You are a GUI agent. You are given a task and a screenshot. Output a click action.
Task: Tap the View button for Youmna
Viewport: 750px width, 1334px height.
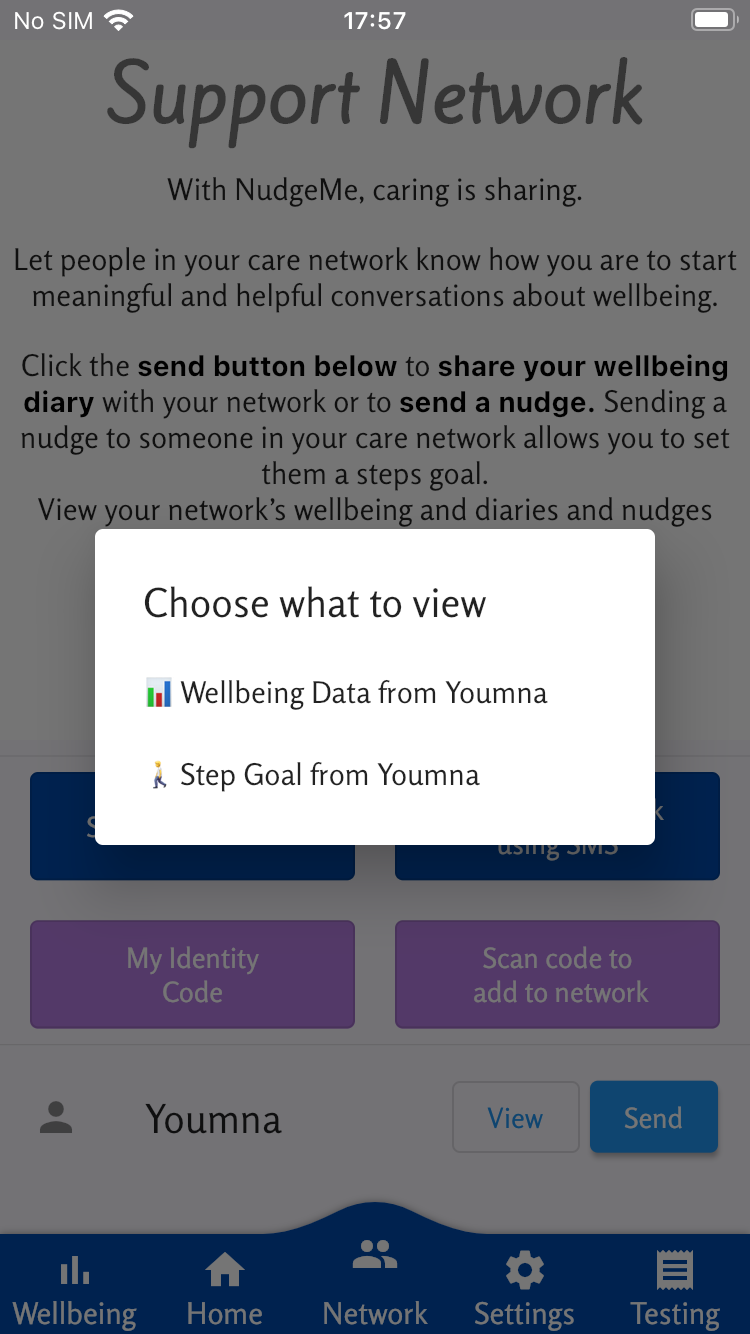pos(515,1117)
